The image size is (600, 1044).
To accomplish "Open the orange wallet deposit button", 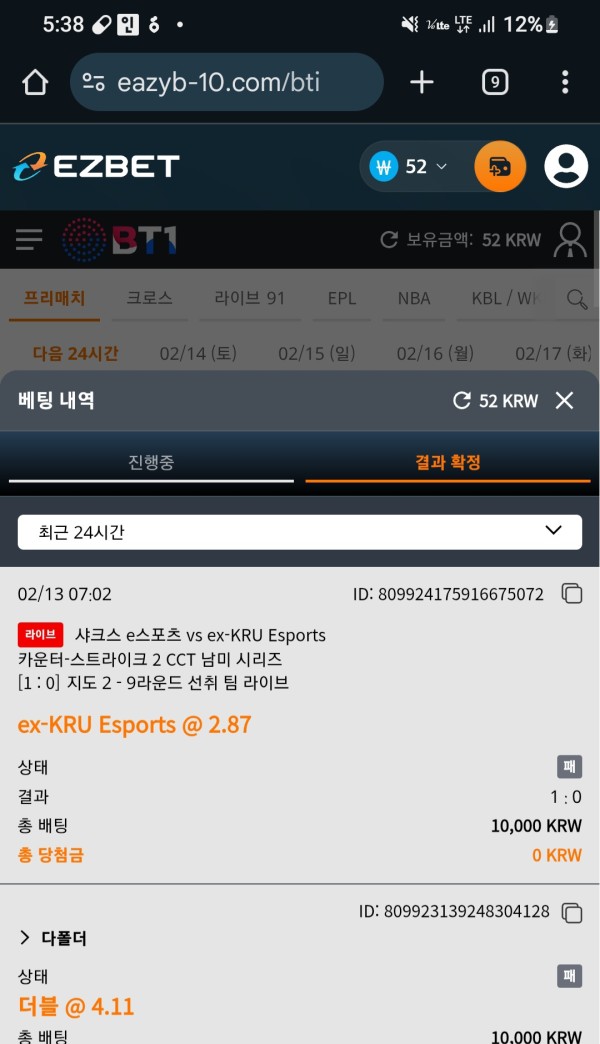I will [x=500, y=167].
